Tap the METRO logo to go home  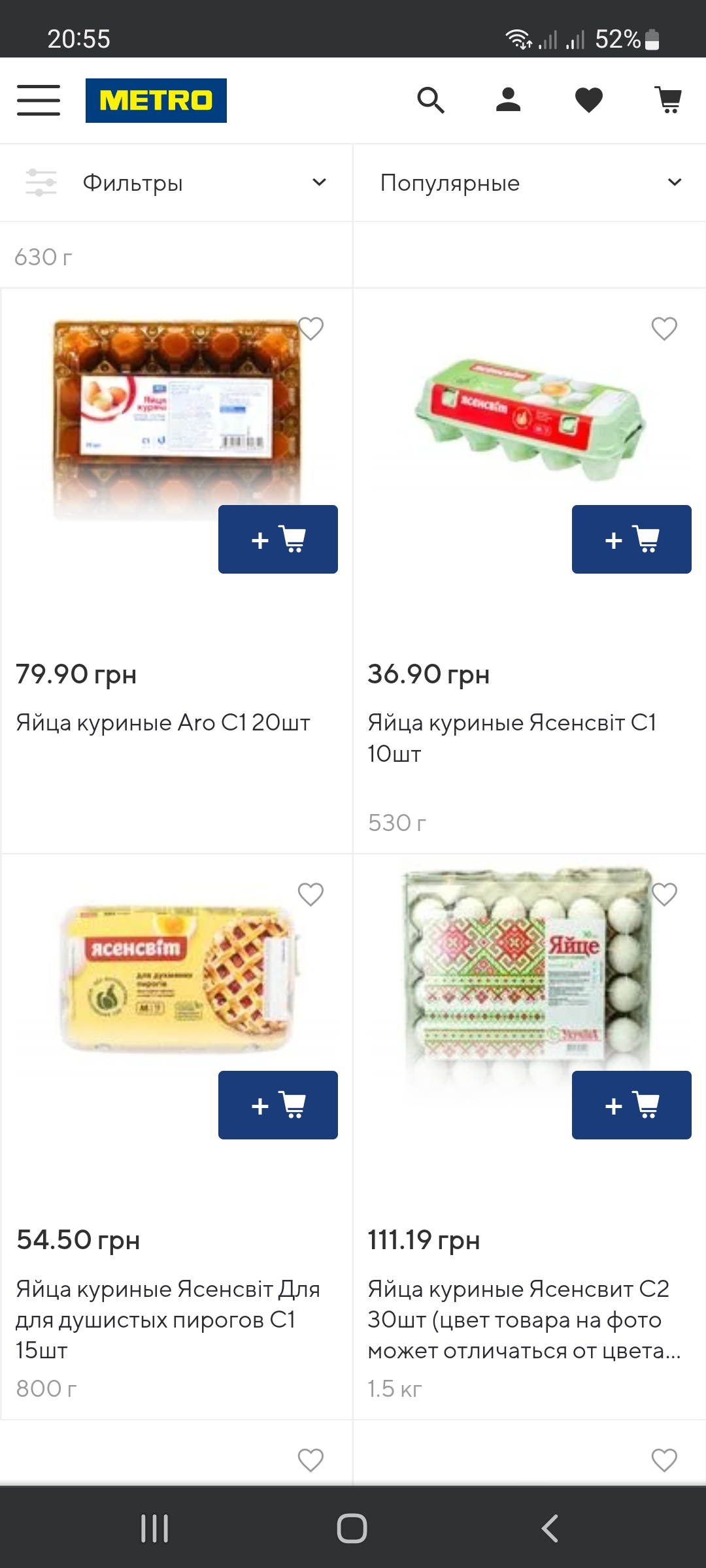coord(156,101)
